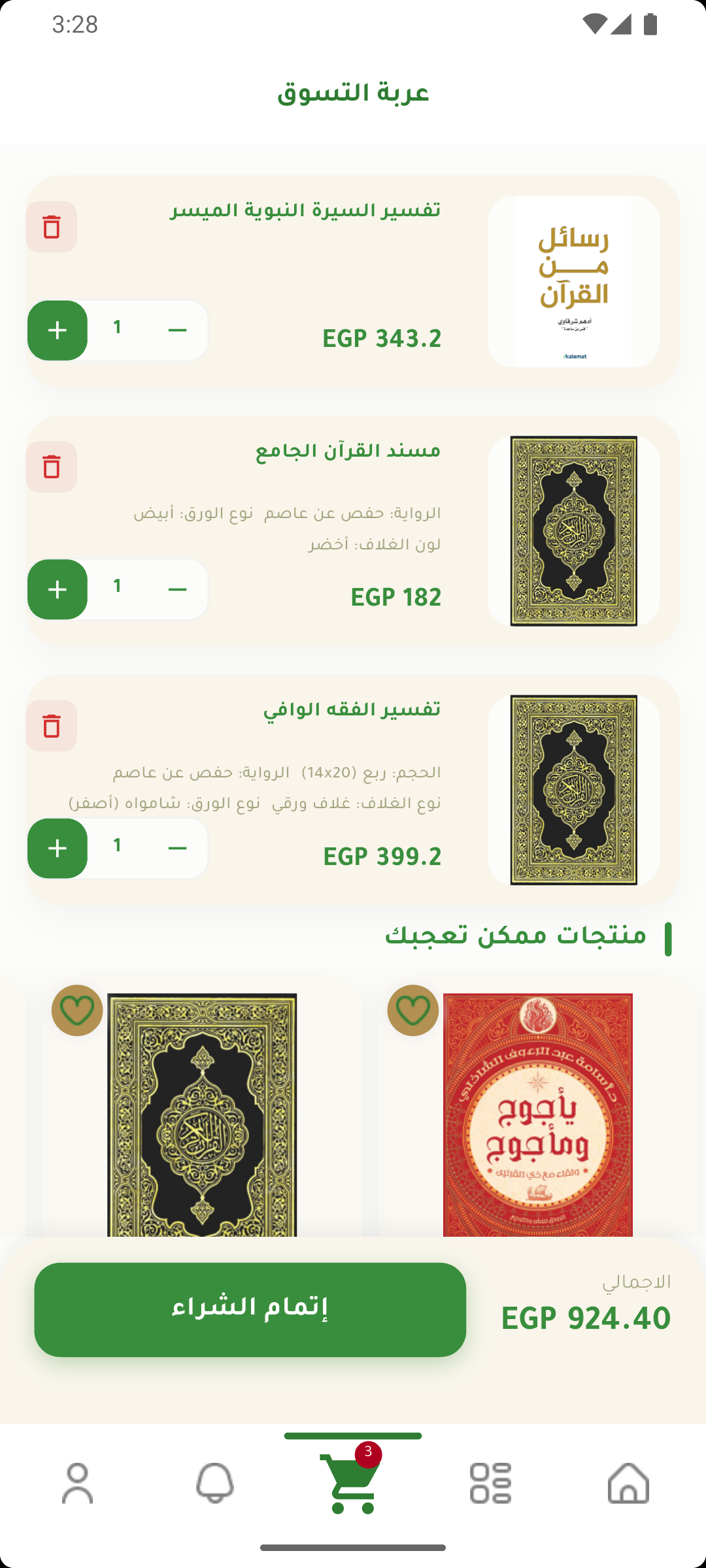The width and height of the screenshot is (706, 1568).
Task: Delete تفسير الفقه الوافي from cart
Action: [x=52, y=726]
